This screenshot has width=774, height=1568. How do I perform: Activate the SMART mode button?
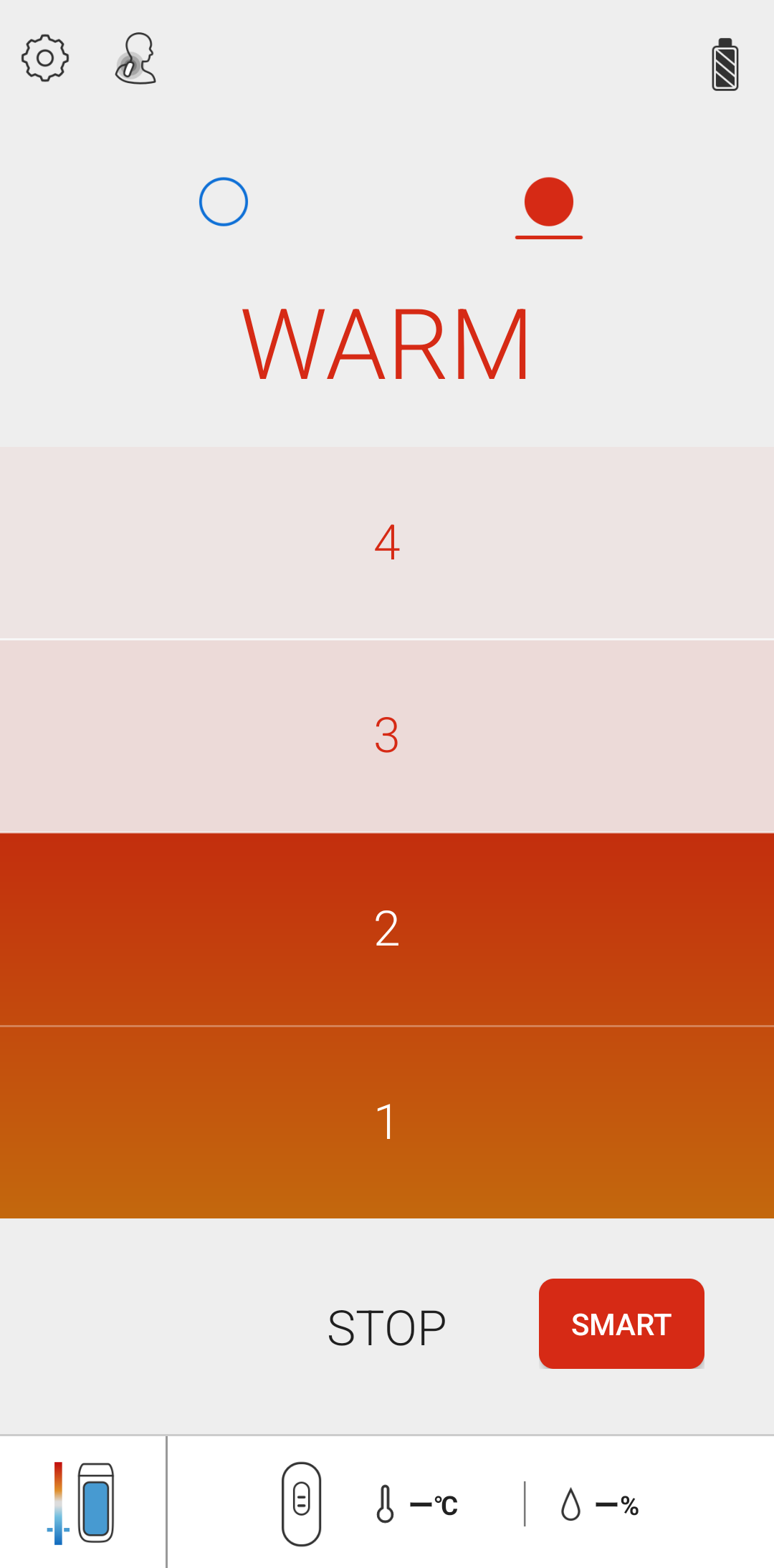(x=621, y=1324)
